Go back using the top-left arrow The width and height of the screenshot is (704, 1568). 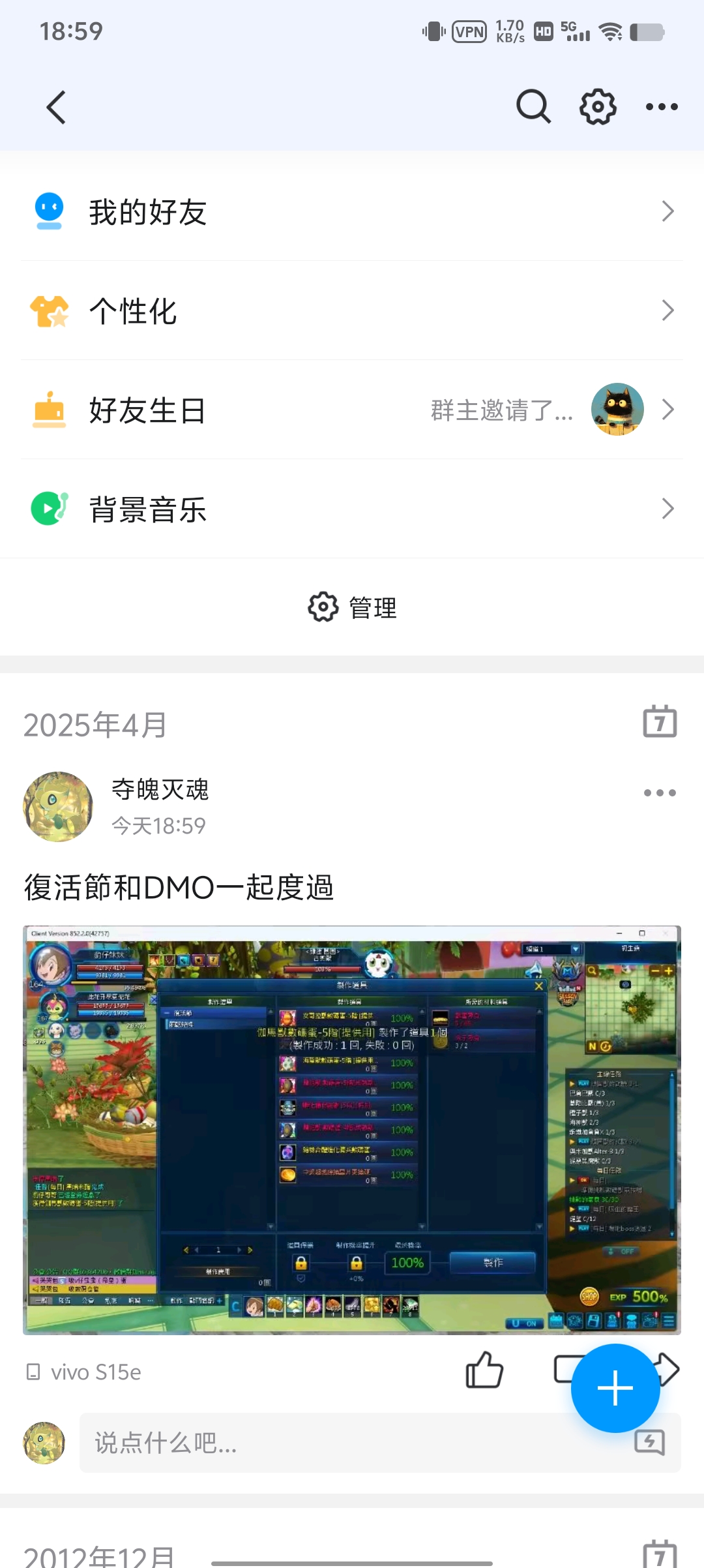coord(57,107)
